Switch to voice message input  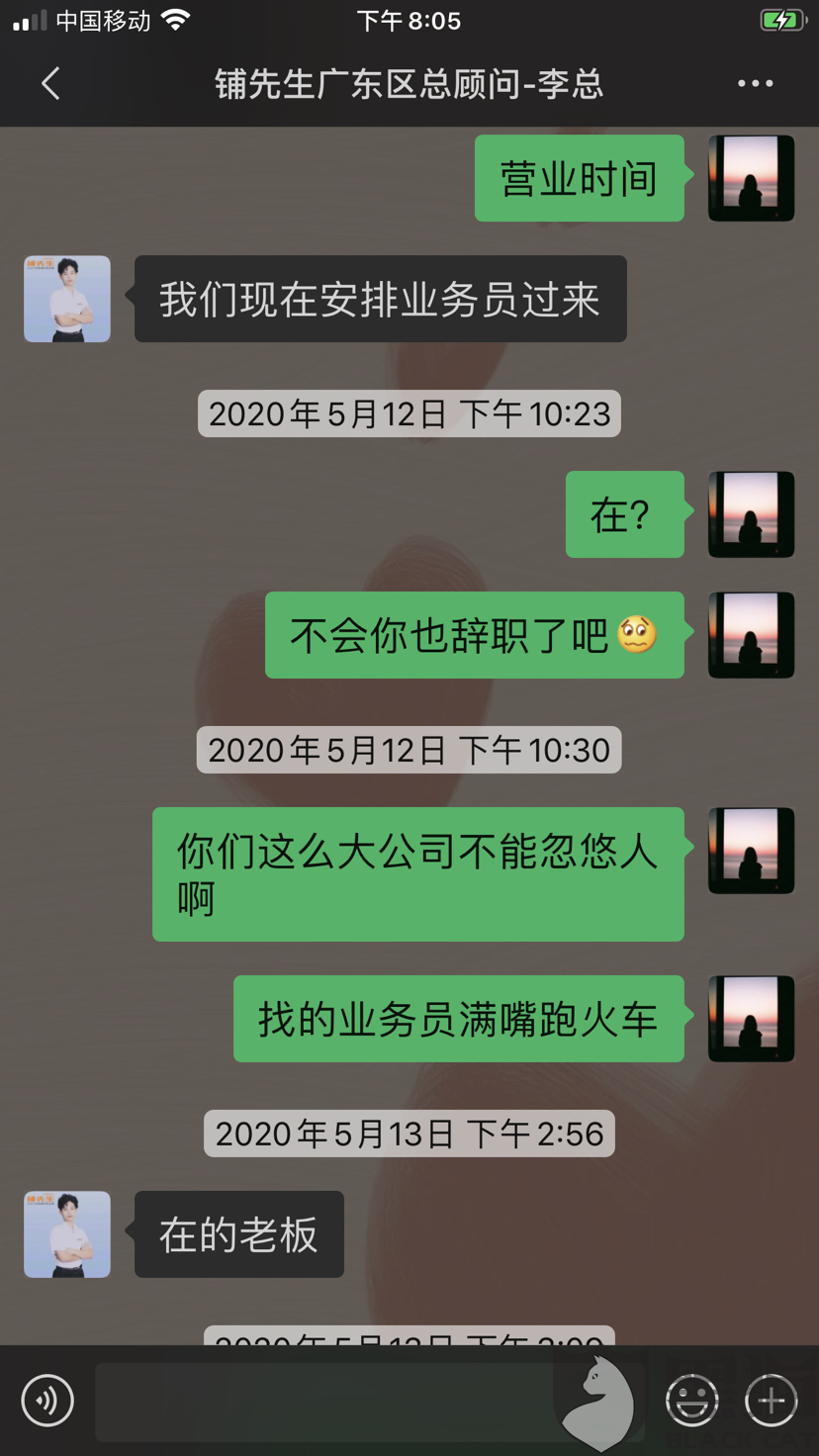click(x=47, y=1401)
